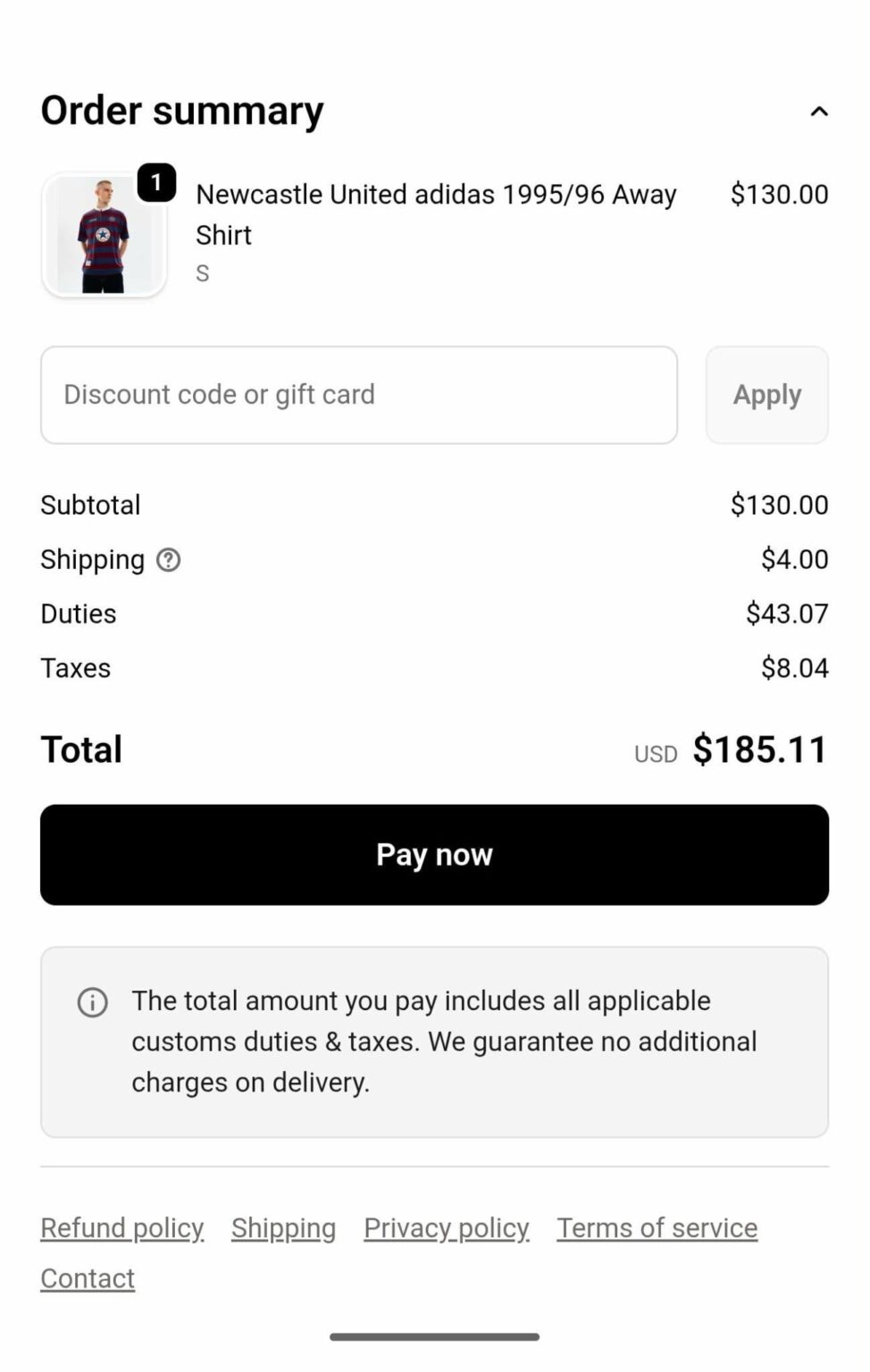The width and height of the screenshot is (870, 1372).
Task: Tap Pay now to complete the order
Action: pyautogui.click(x=434, y=855)
